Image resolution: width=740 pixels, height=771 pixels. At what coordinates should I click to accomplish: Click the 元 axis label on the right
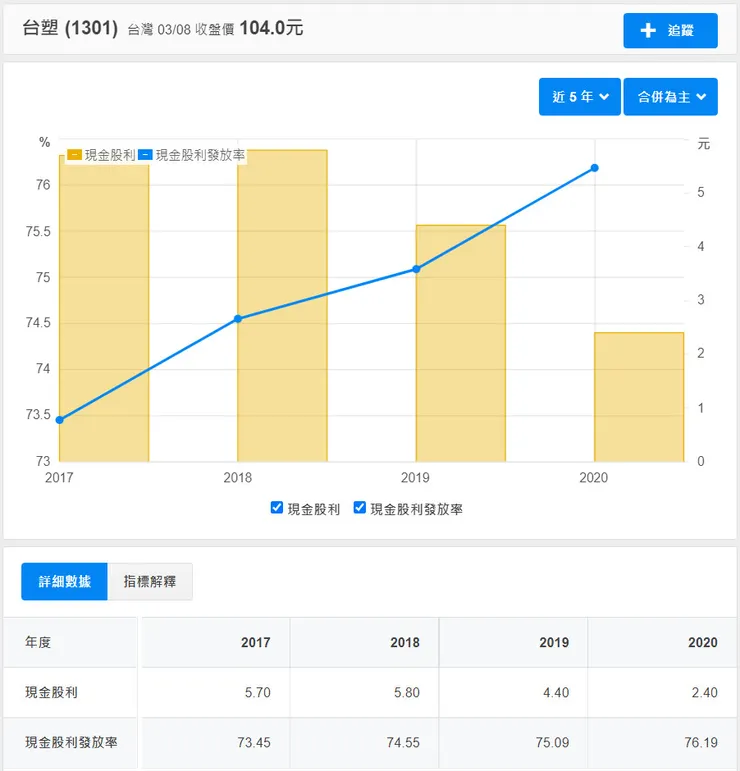705,144
